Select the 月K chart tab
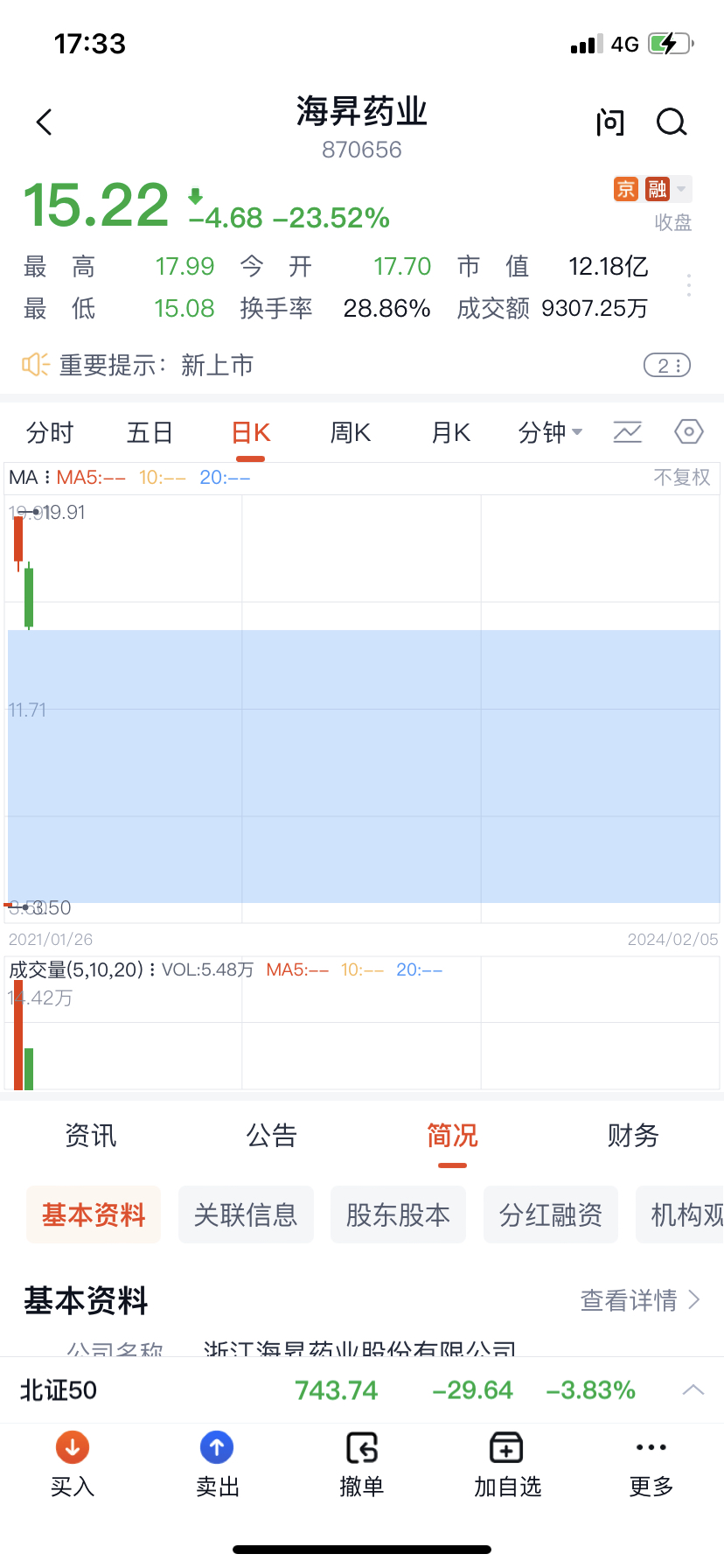The image size is (724, 1568). pos(451,432)
